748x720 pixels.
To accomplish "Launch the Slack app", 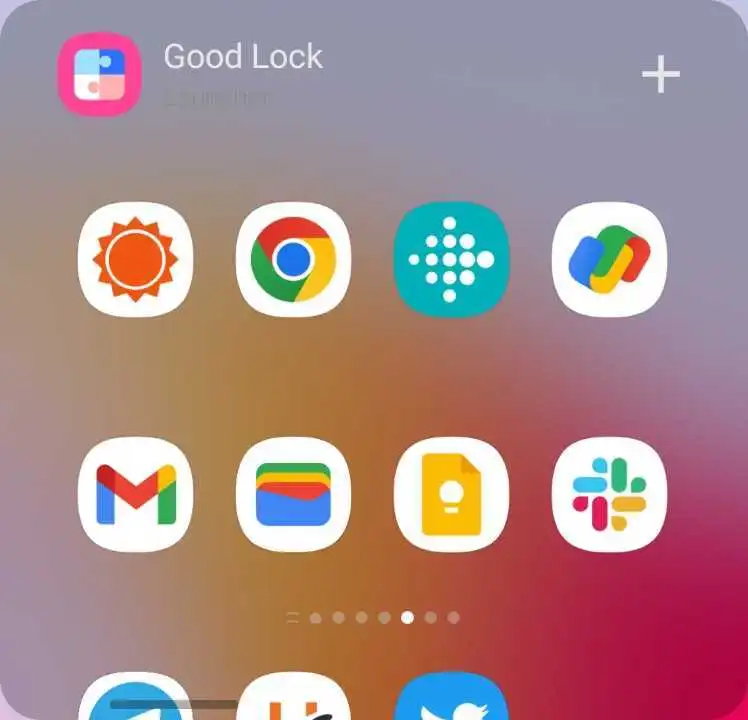I will [609, 494].
